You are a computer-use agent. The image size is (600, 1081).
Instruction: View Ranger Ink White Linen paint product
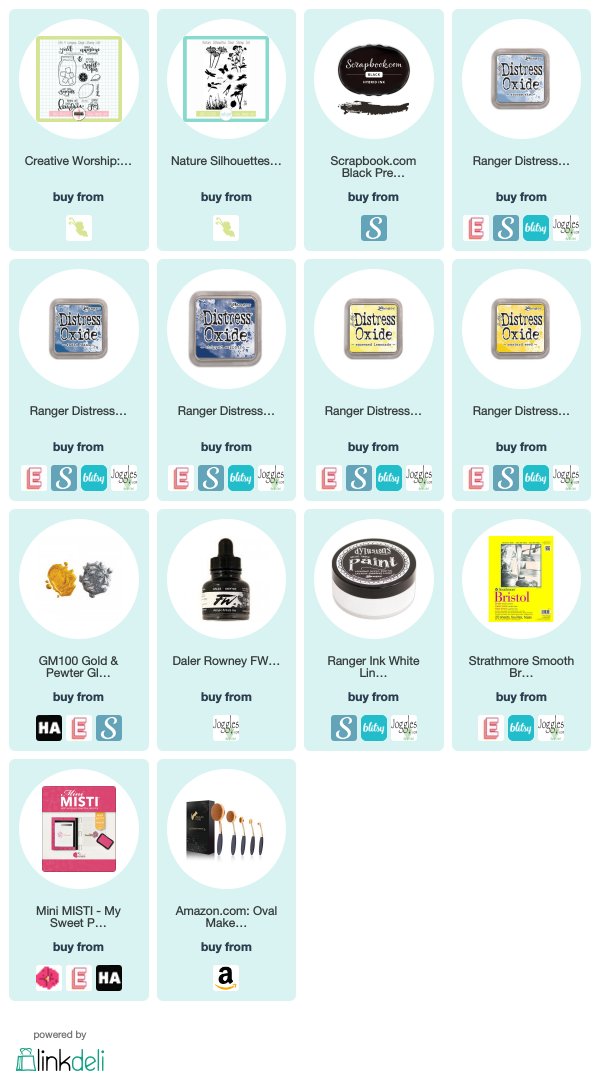coord(374,579)
